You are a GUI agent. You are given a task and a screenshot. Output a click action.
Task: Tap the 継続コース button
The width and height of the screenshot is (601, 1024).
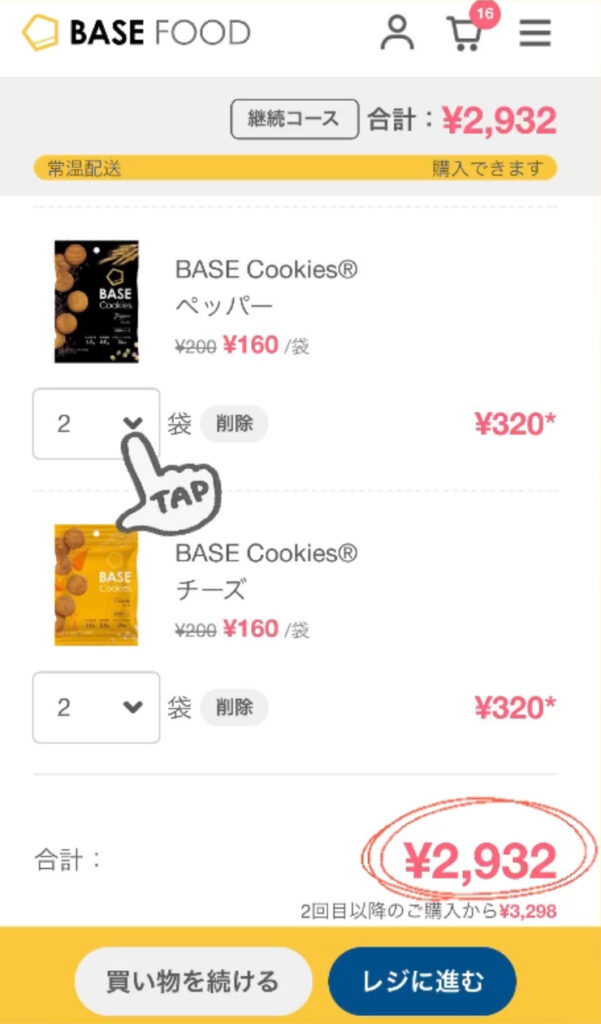[295, 120]
